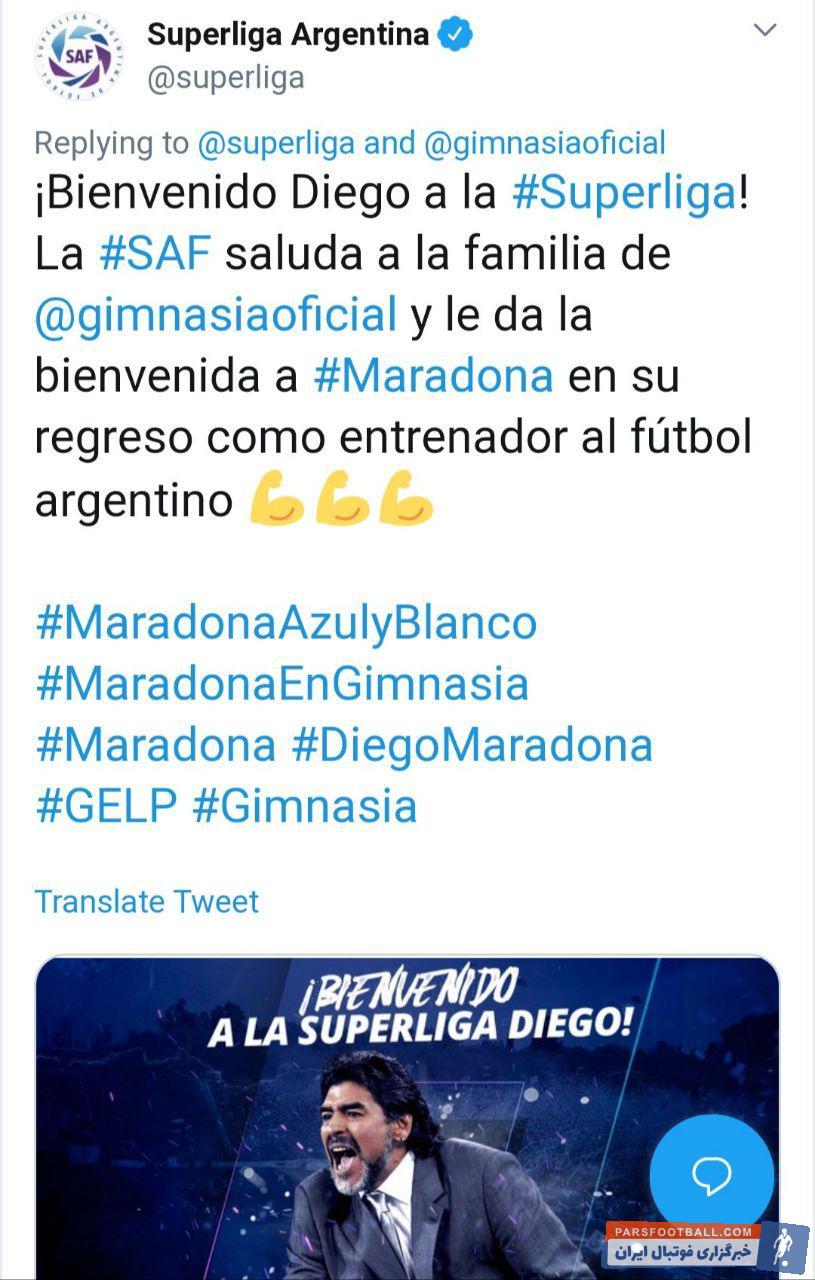Open the #GELP hashtag

coord(106,806)
